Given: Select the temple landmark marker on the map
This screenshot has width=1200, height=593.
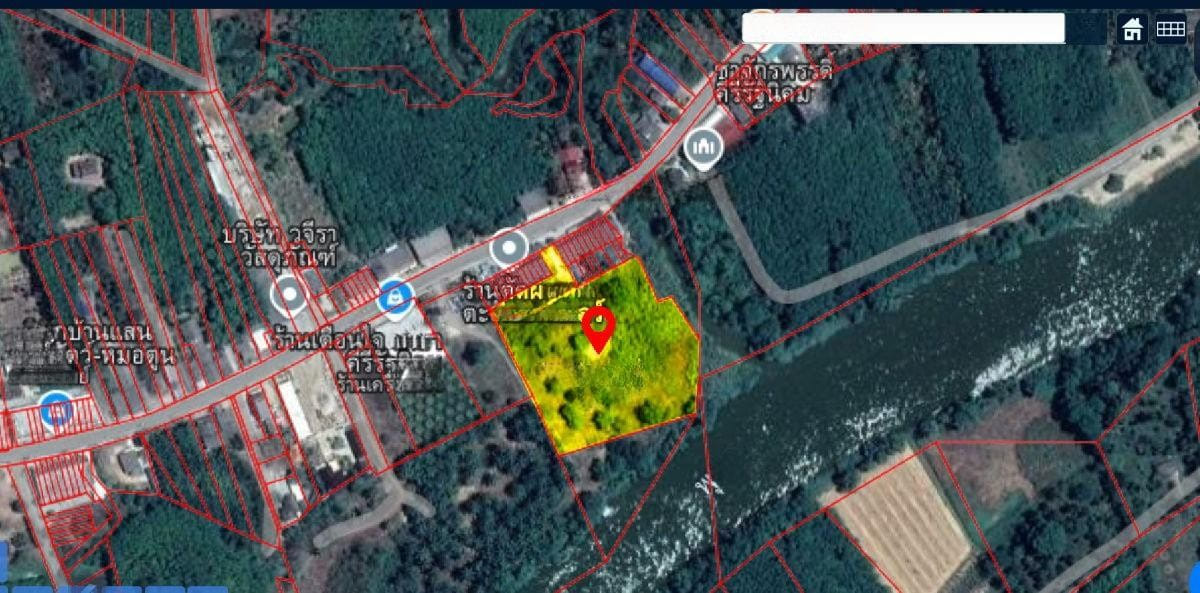Looking at the screenshot, I should (703, 148).
